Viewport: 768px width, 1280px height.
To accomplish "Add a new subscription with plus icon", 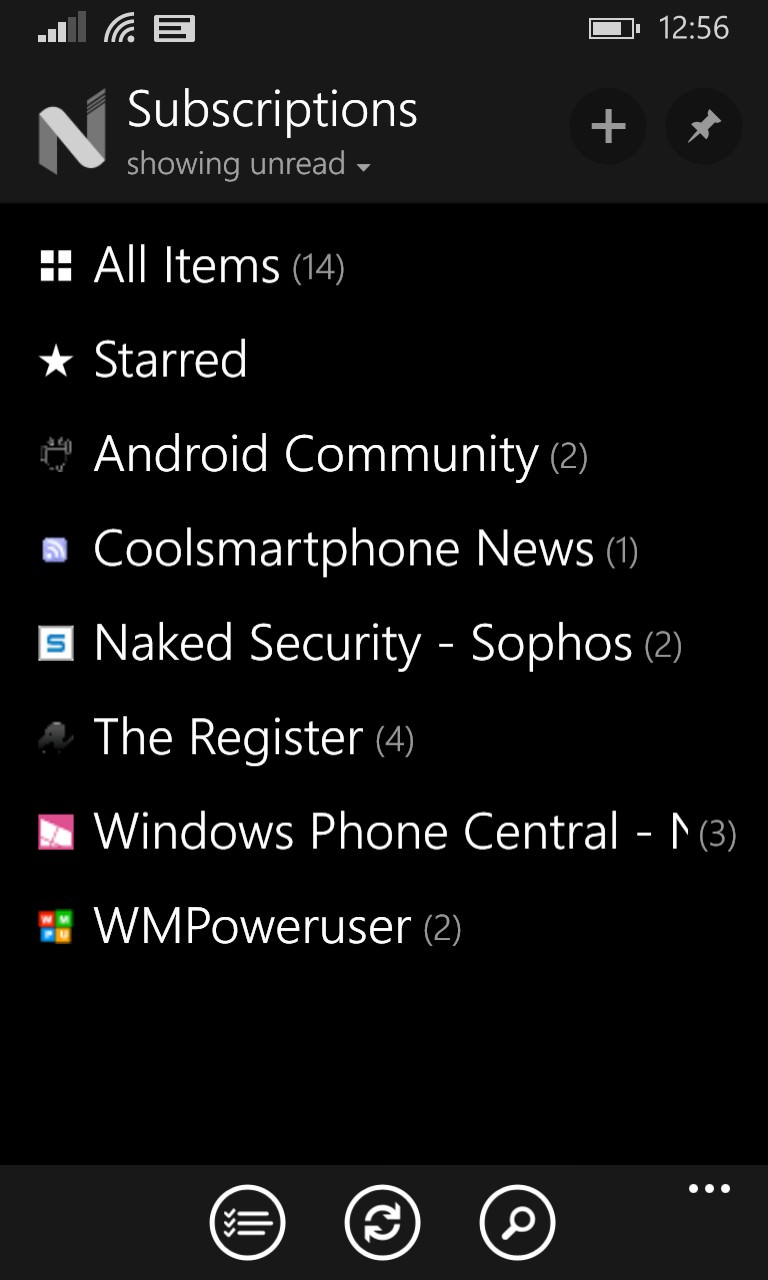I will (x=607, y=127).
